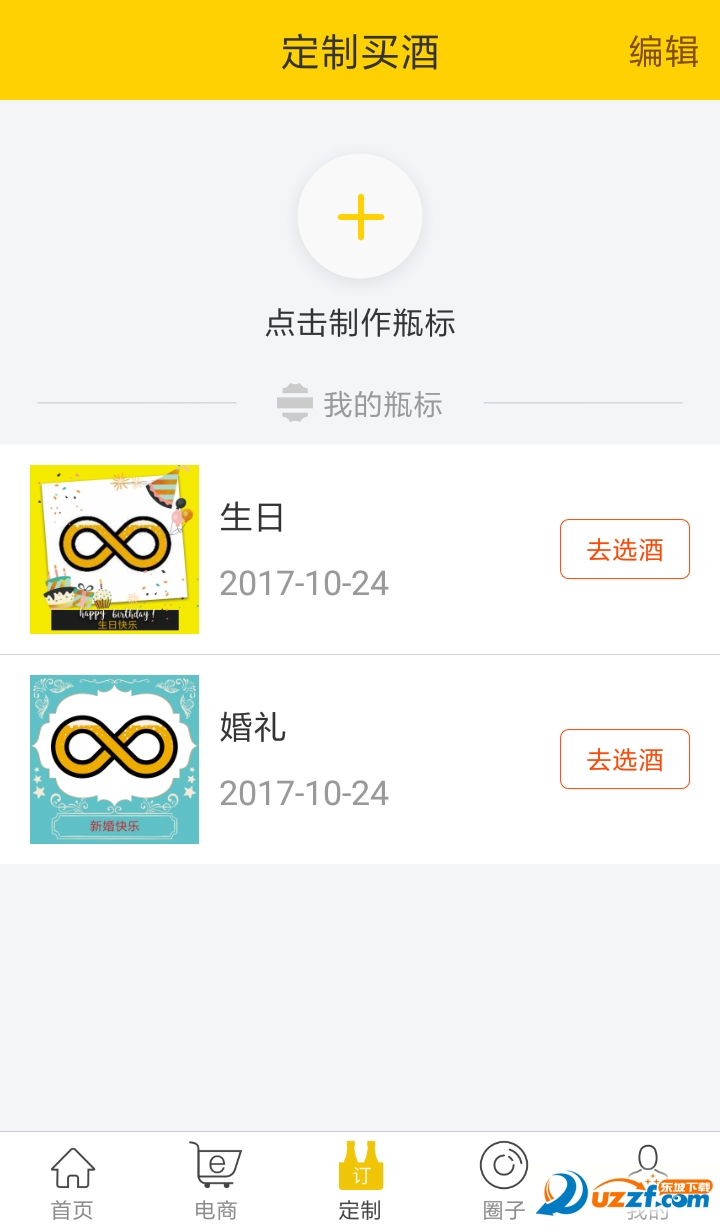Tap the 点击制作瓶标 prompt text
The height and width of the screenshot is (1232, 720).
[x=360, y=323]
